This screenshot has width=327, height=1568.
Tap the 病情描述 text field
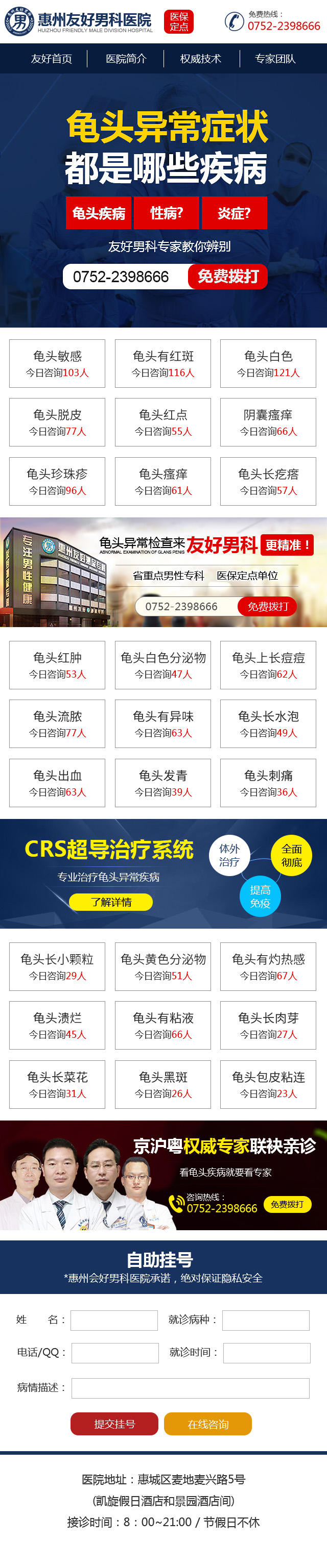point(190,1388)
